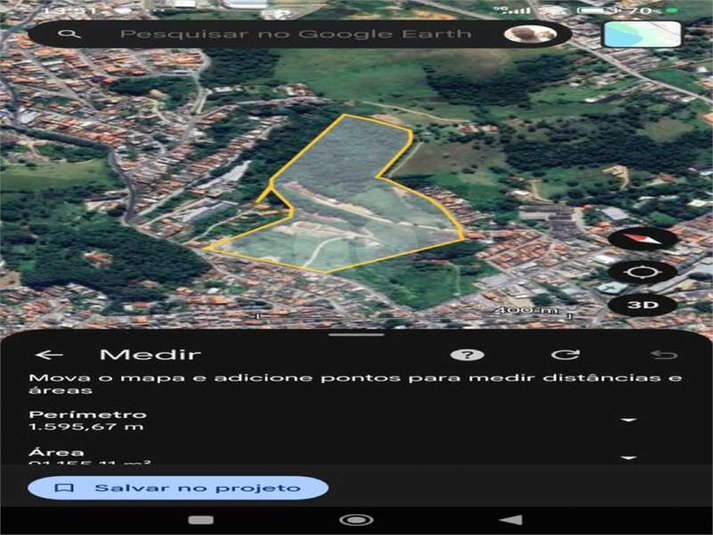Open the map style thumbnail
Screen dimensions: 713x535
pyautogui.click(x=642, y=34)
